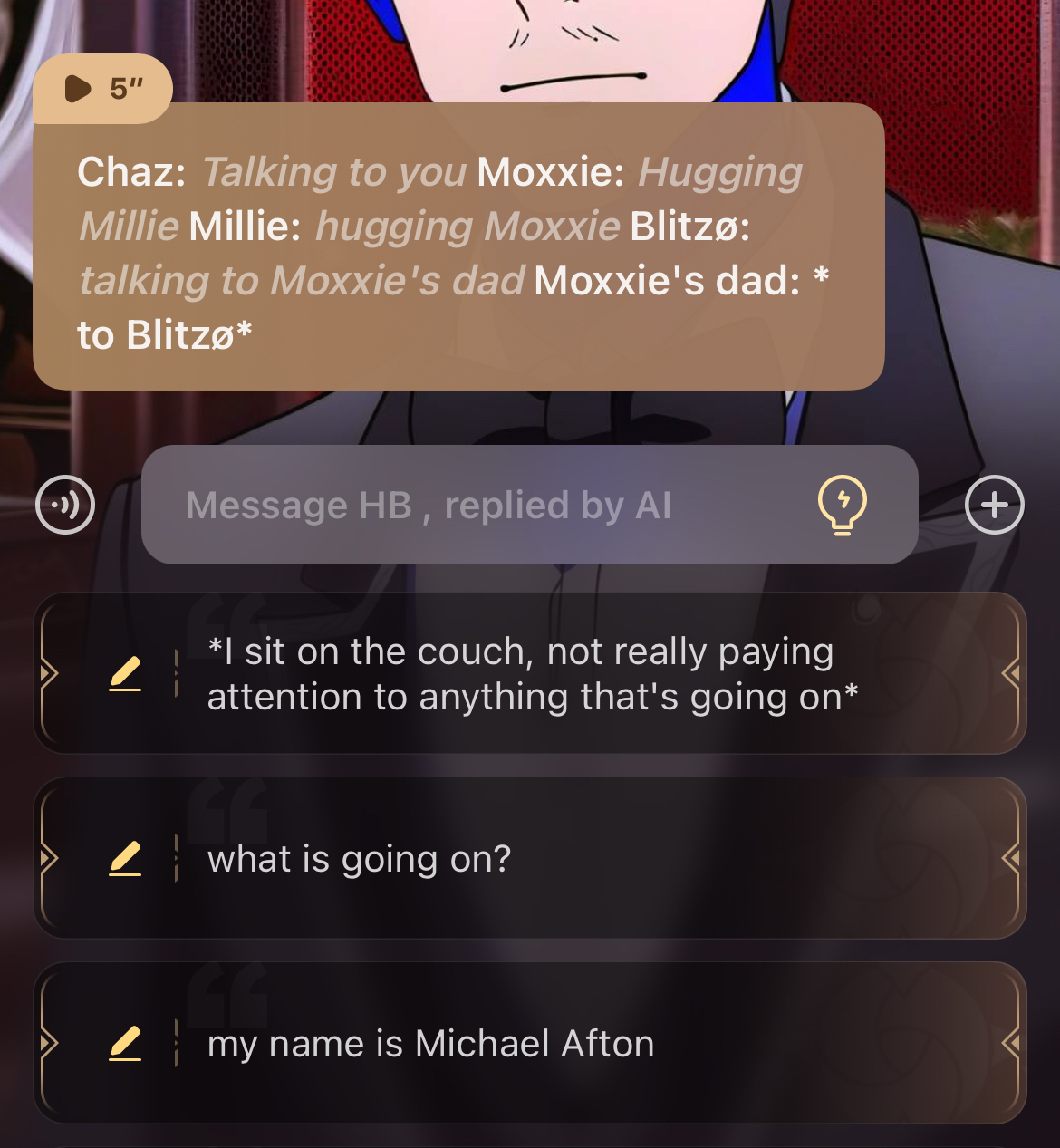Edit the "what is going on?" suggestion
1060x1148 pixels.
point(125,859)
